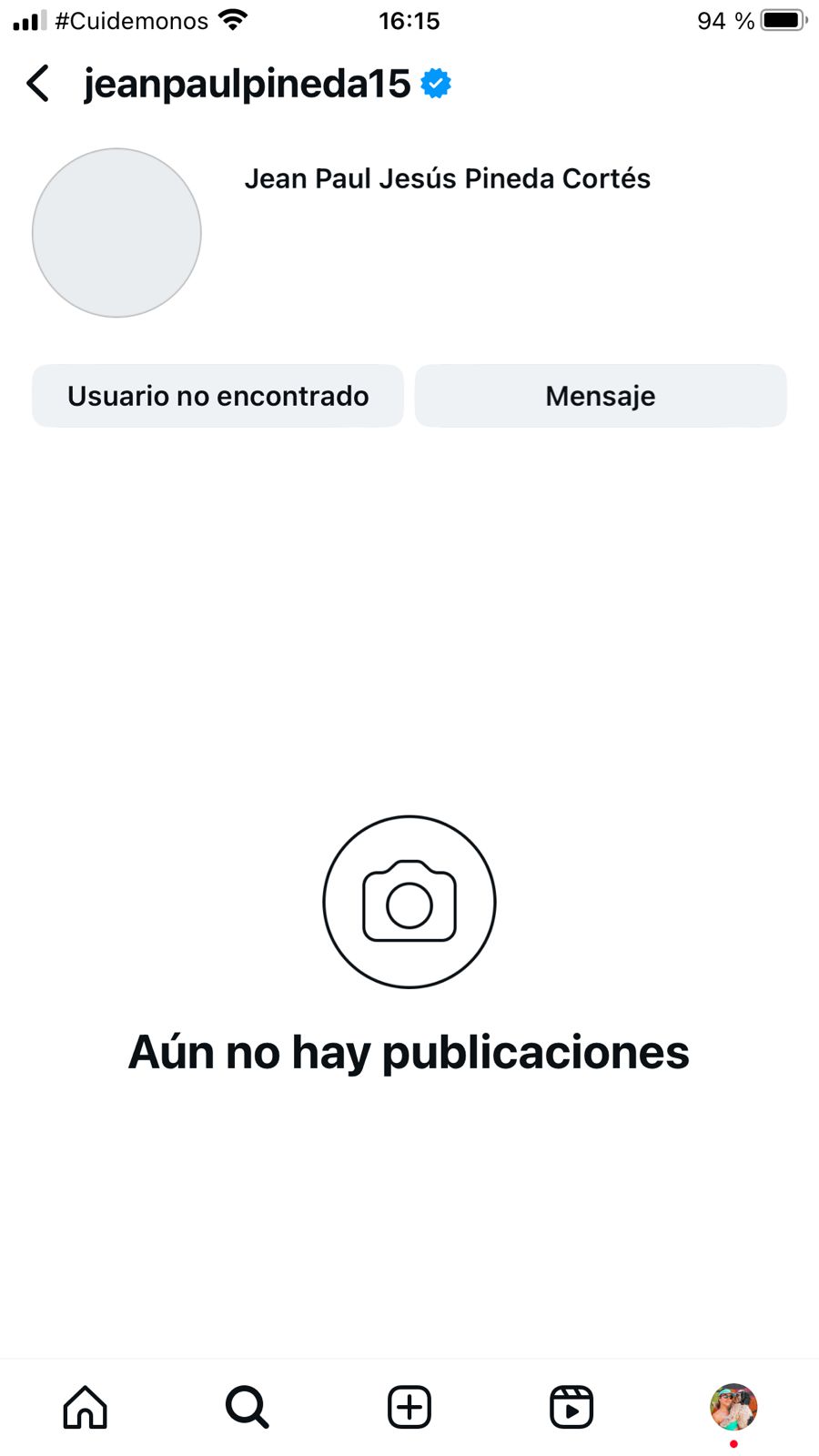Tap the "Usuario no encontrado" button
The width and height of the screenshot is (819, 1456).
pos(217,396)
